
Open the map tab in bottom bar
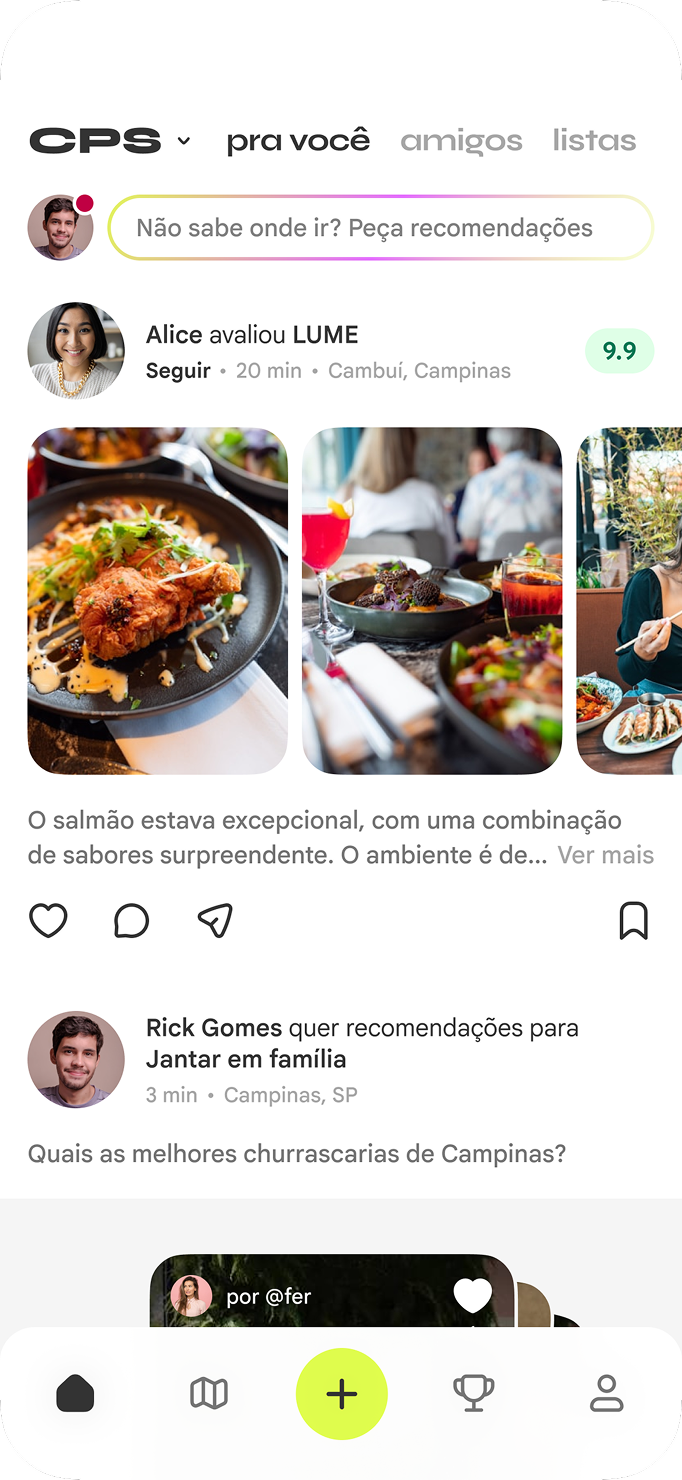click(x=209, y=1393)
